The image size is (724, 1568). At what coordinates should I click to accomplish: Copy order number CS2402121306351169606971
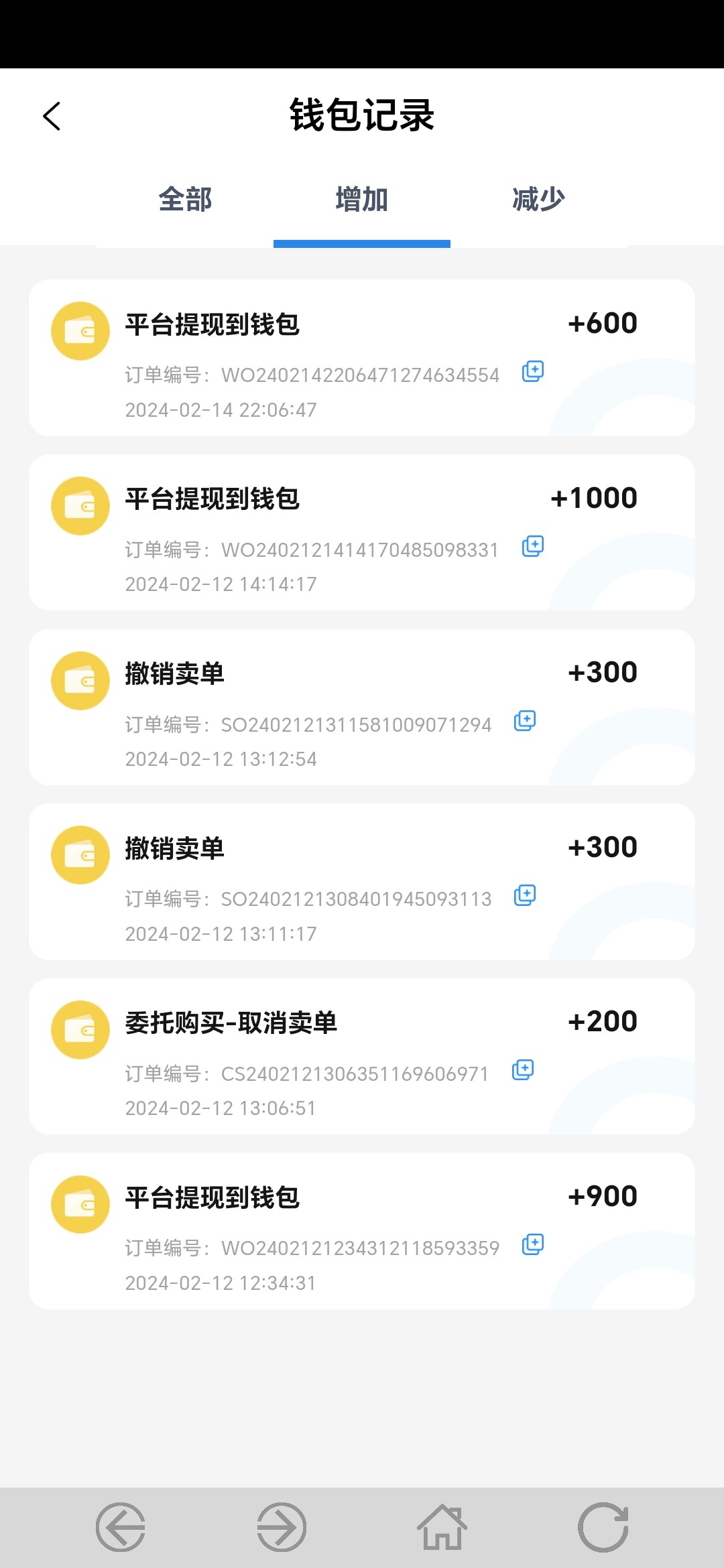[523, 1070]
